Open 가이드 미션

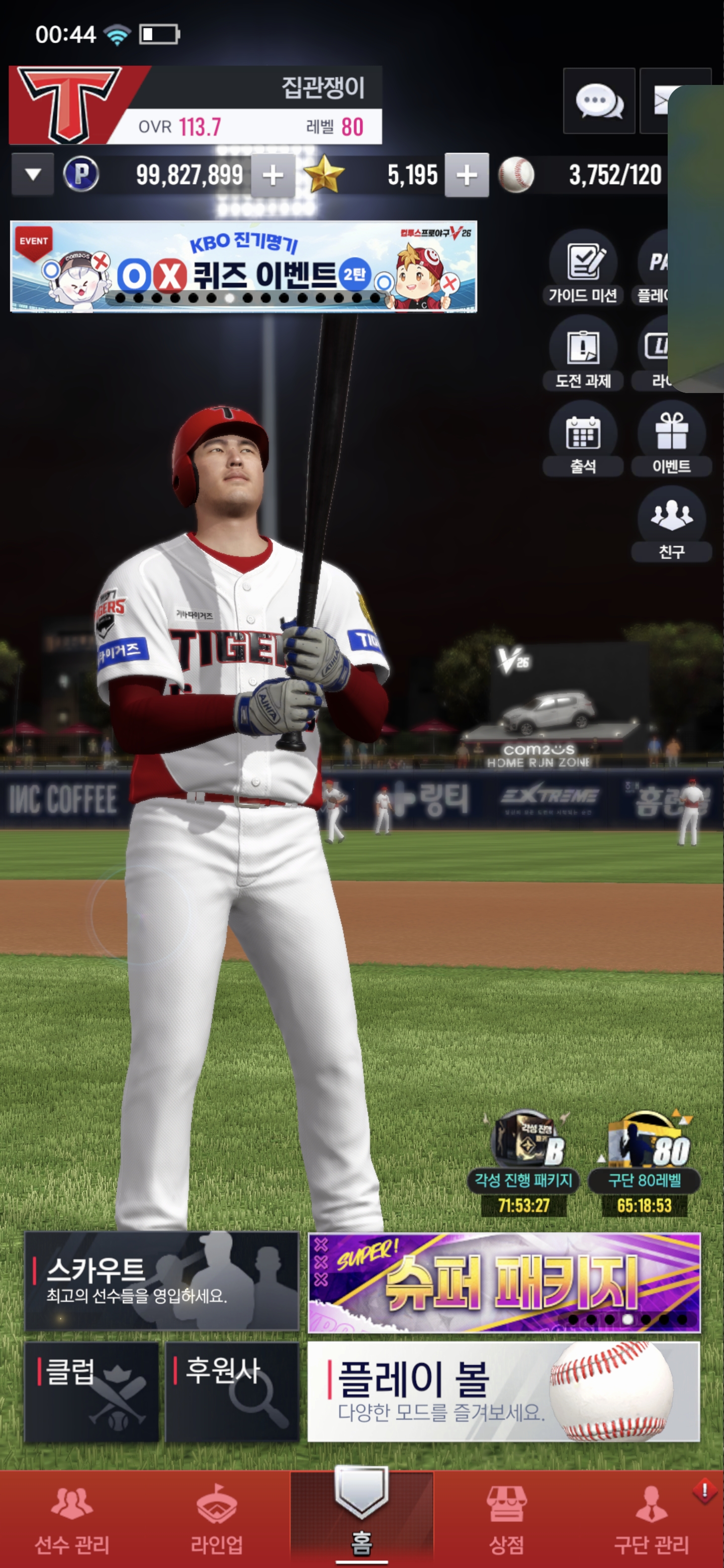click(x=583, y=267)
